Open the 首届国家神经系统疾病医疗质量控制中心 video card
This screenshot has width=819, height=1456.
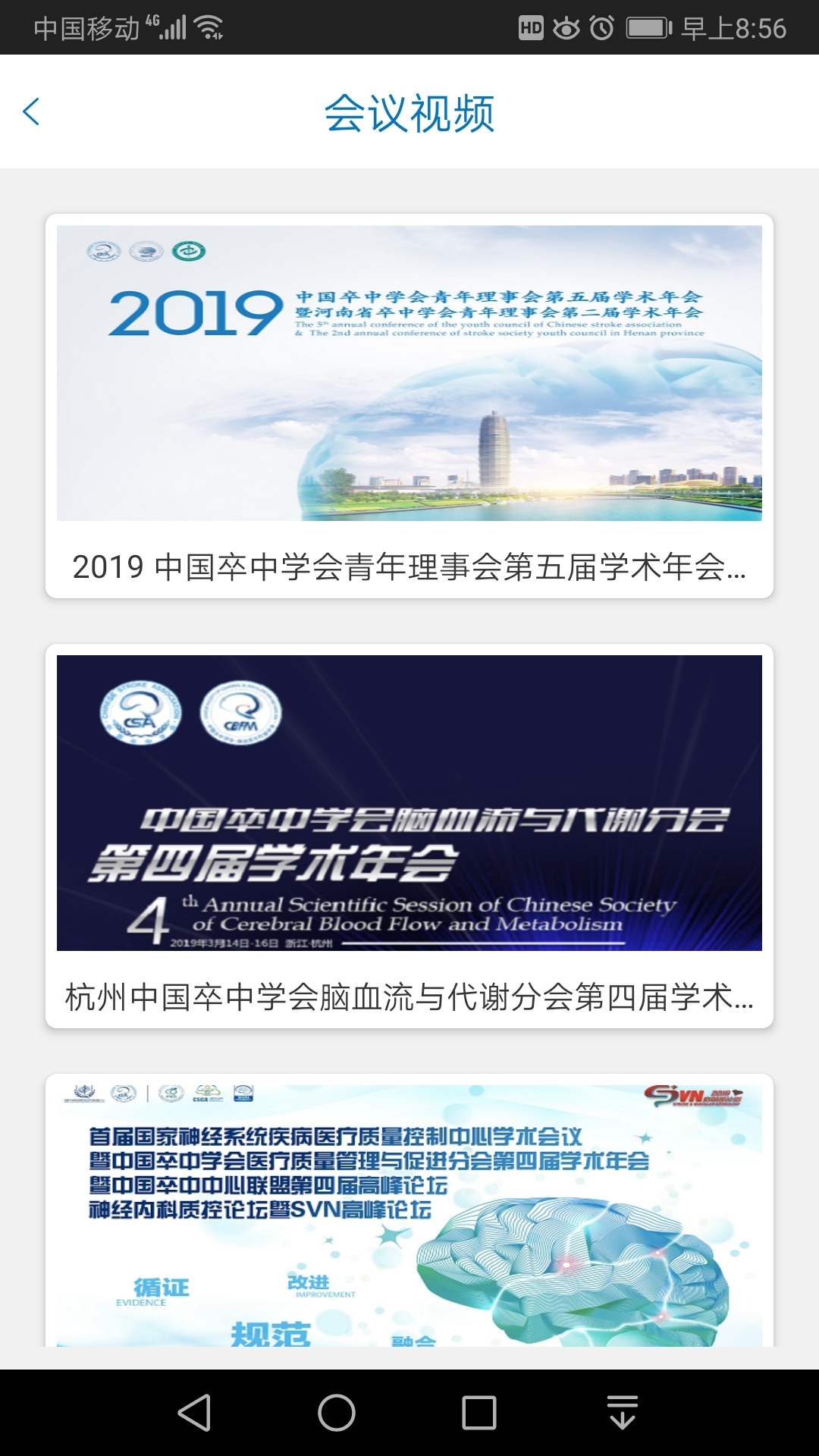(409, 1213)
